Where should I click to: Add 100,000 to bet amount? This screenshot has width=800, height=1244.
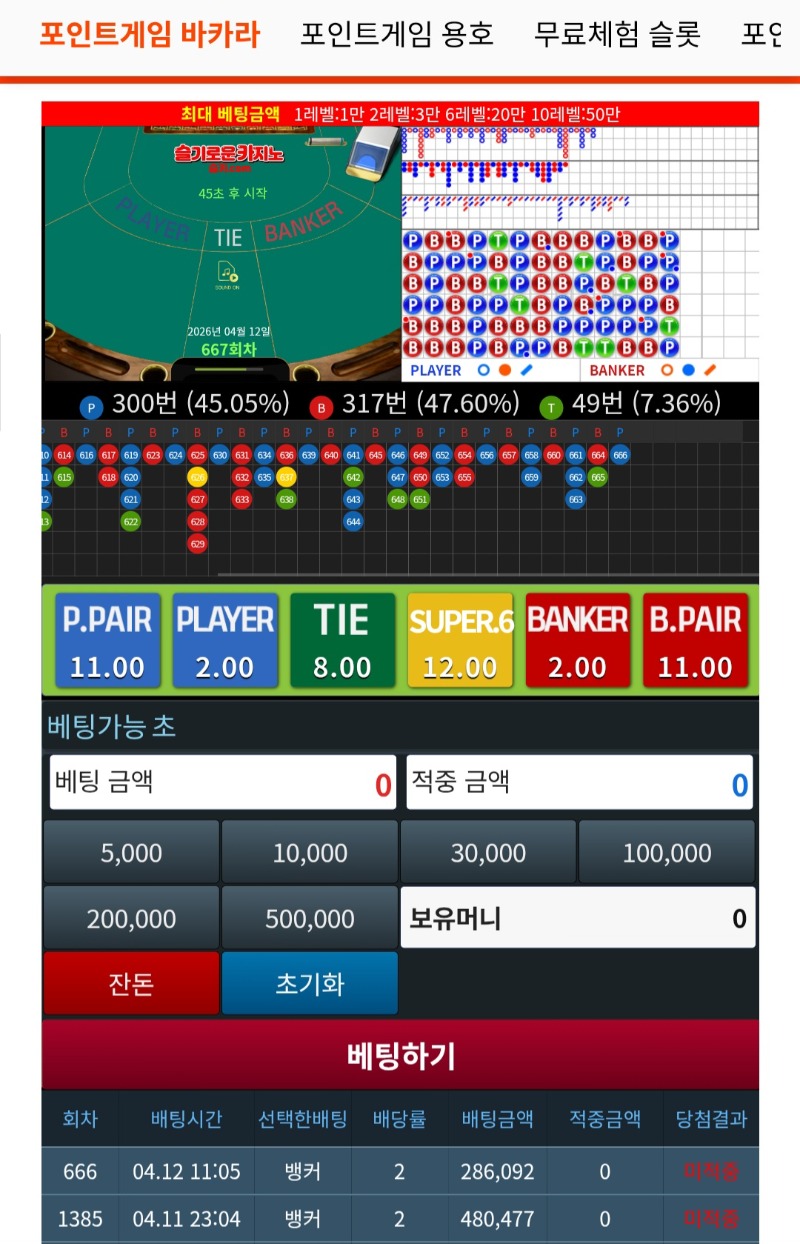(667, 853)
